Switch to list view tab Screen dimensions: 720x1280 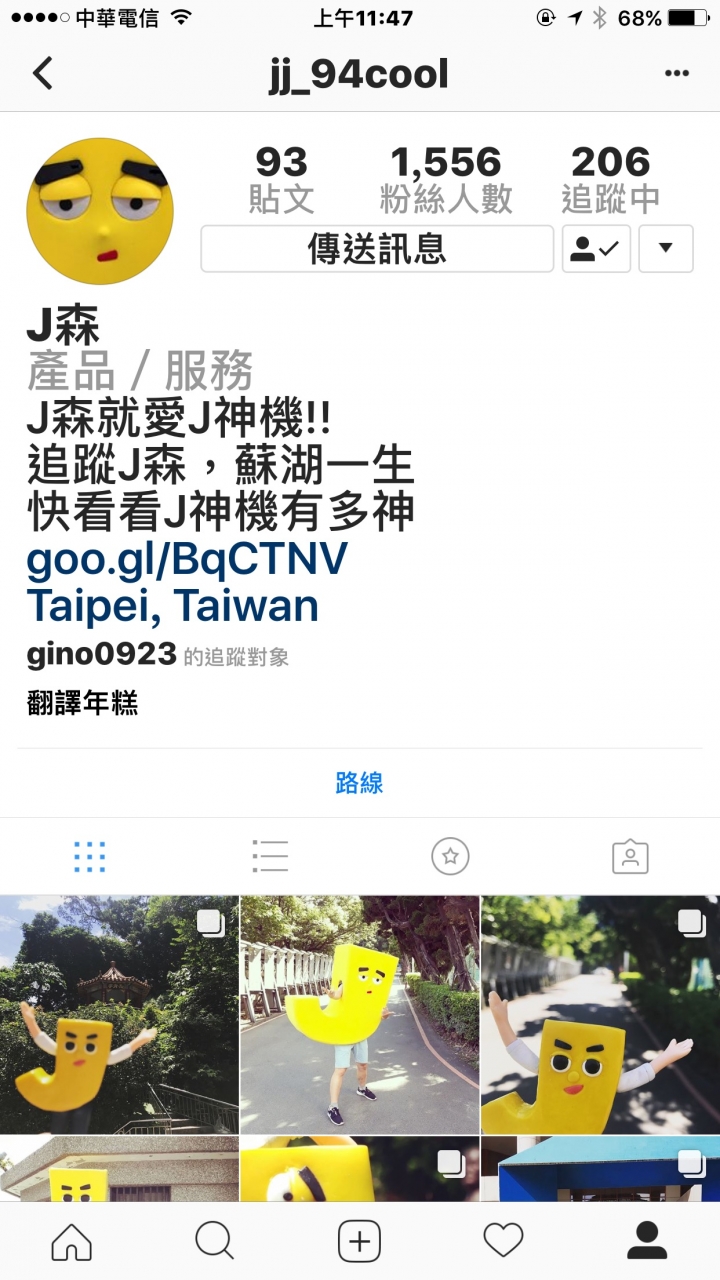click(x=270, y=857)
